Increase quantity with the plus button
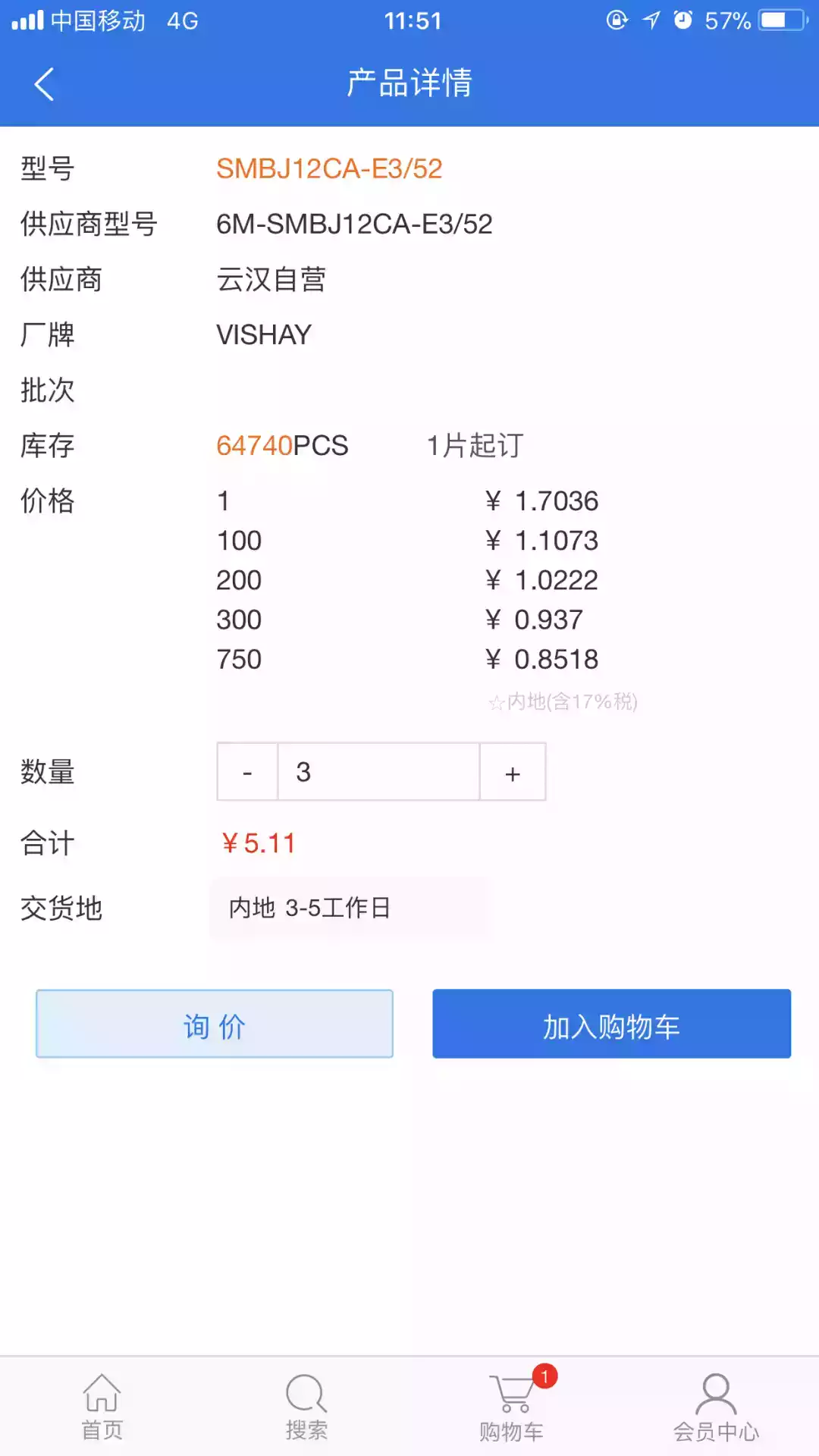The image size is (819, 1456). point(513,771)
